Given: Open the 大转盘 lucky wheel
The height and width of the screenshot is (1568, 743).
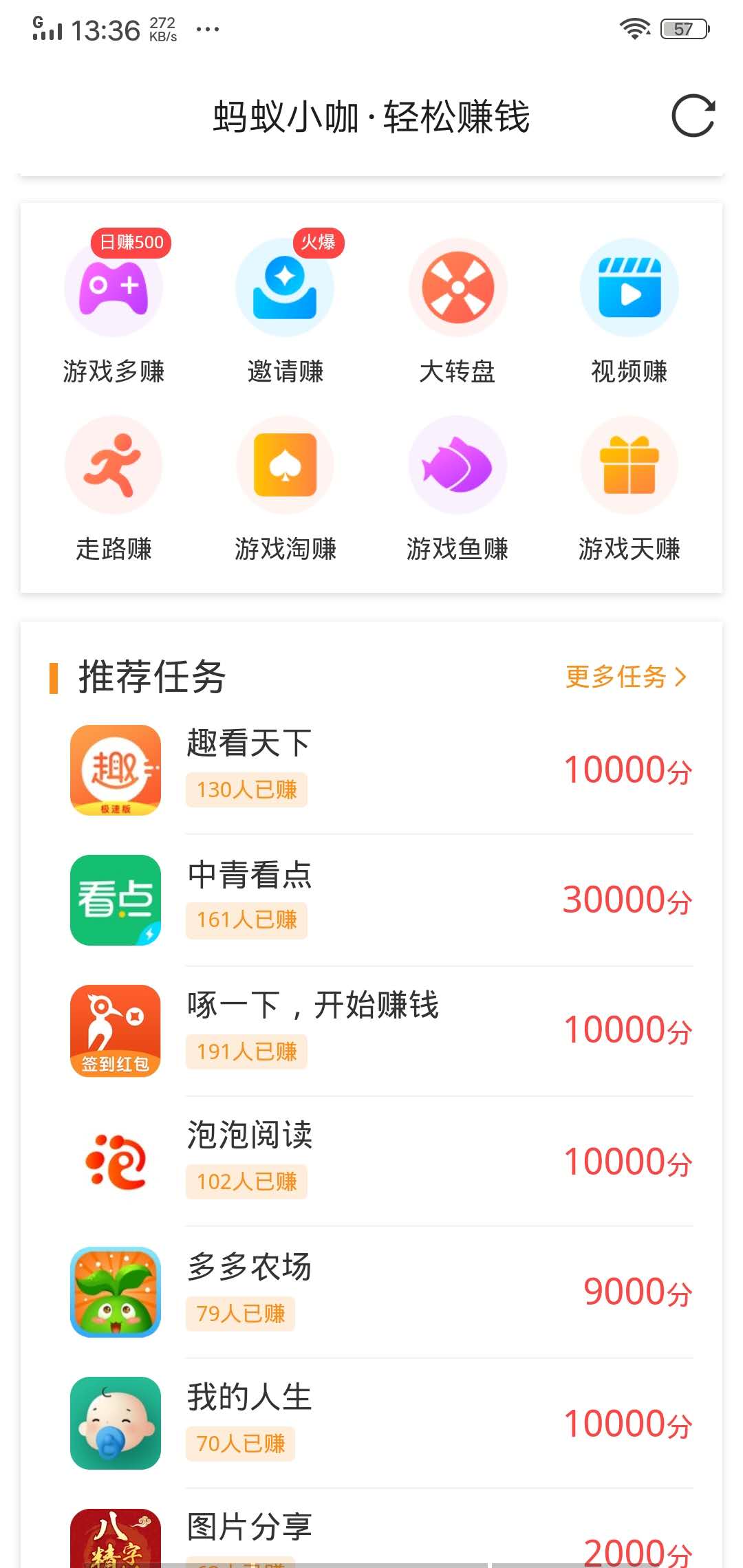Looking at the screenshot, I should coord(457,289).
